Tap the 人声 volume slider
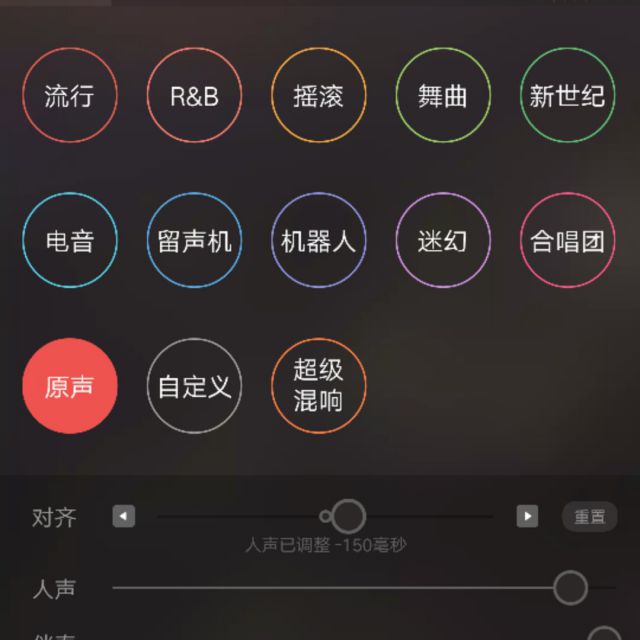The height and width of the screenshot is (640, 640). 340,588
